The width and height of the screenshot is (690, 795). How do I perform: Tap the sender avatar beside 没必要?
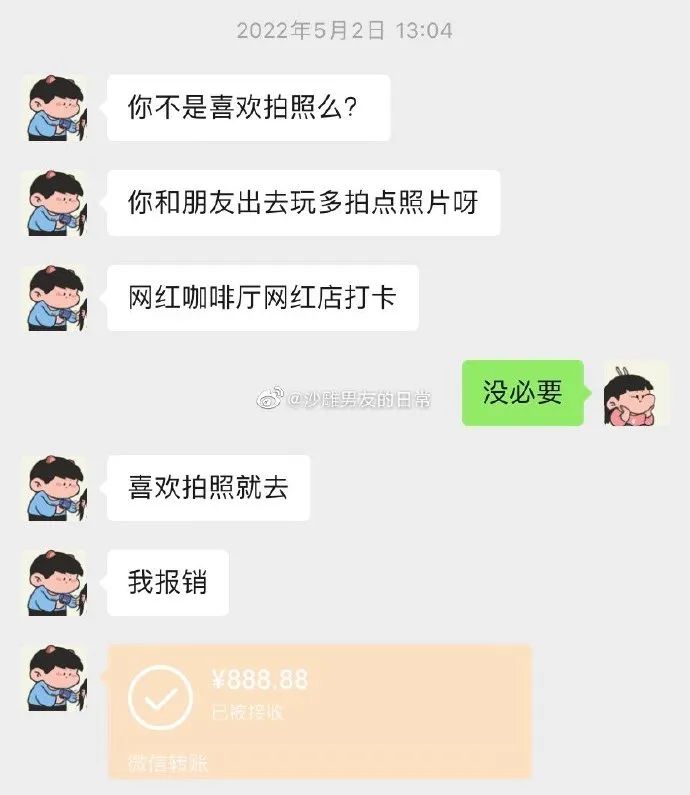click(x=635, y=393)
